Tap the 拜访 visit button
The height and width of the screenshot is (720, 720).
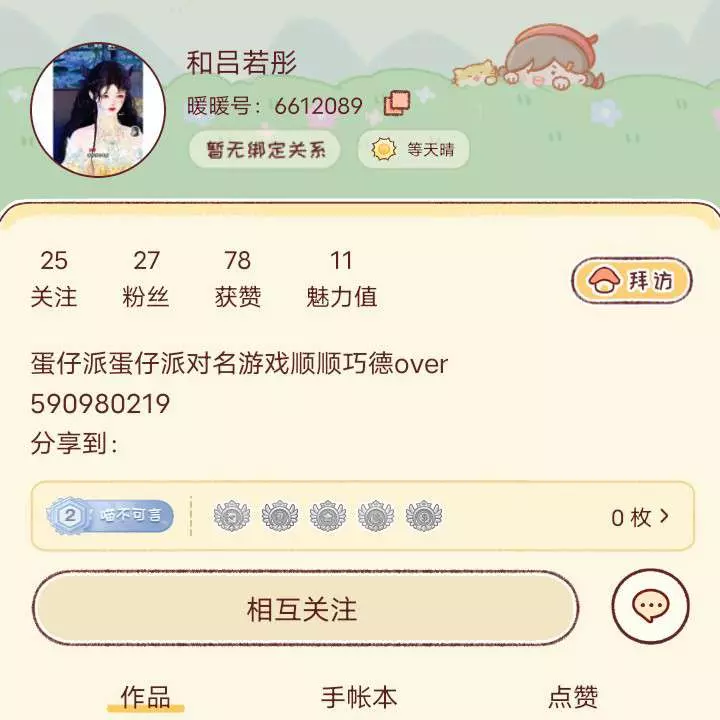632,281
